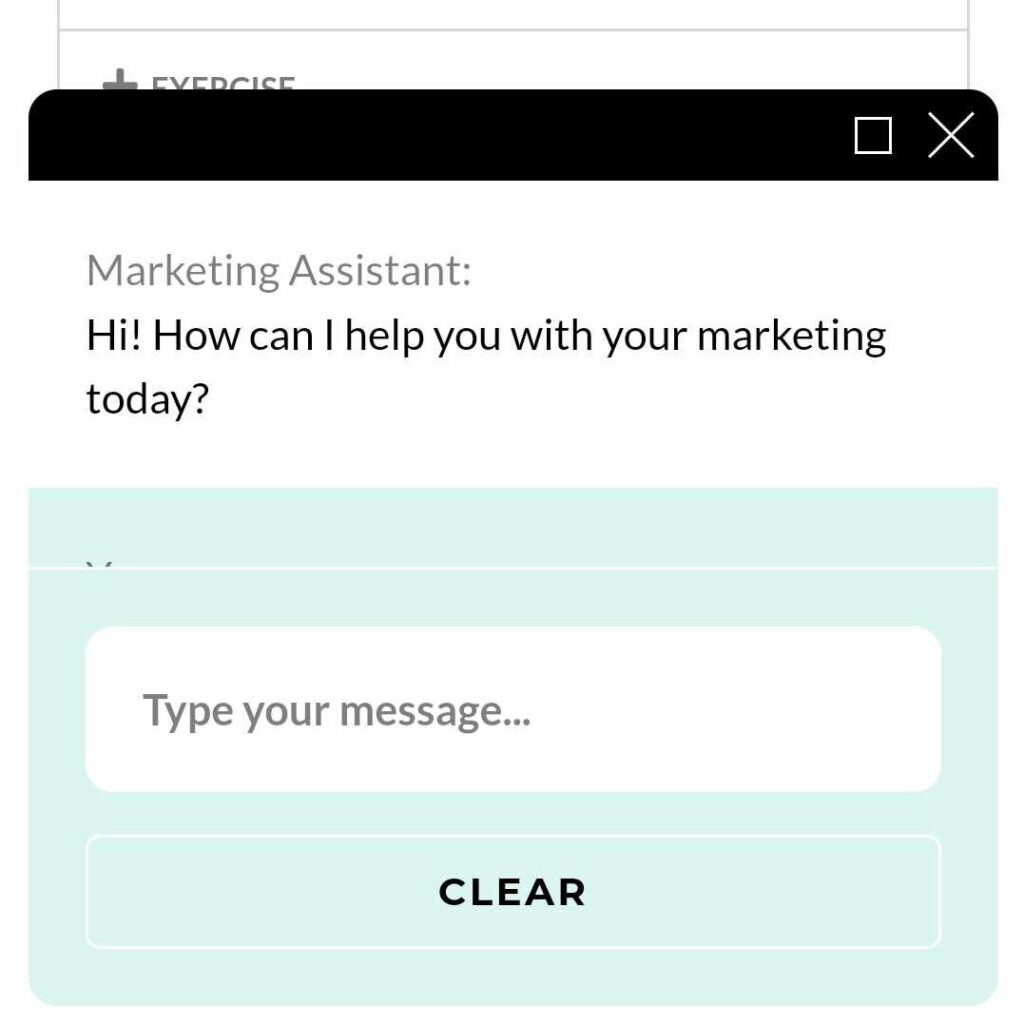Maximize the chat window

tap(873, 135)
